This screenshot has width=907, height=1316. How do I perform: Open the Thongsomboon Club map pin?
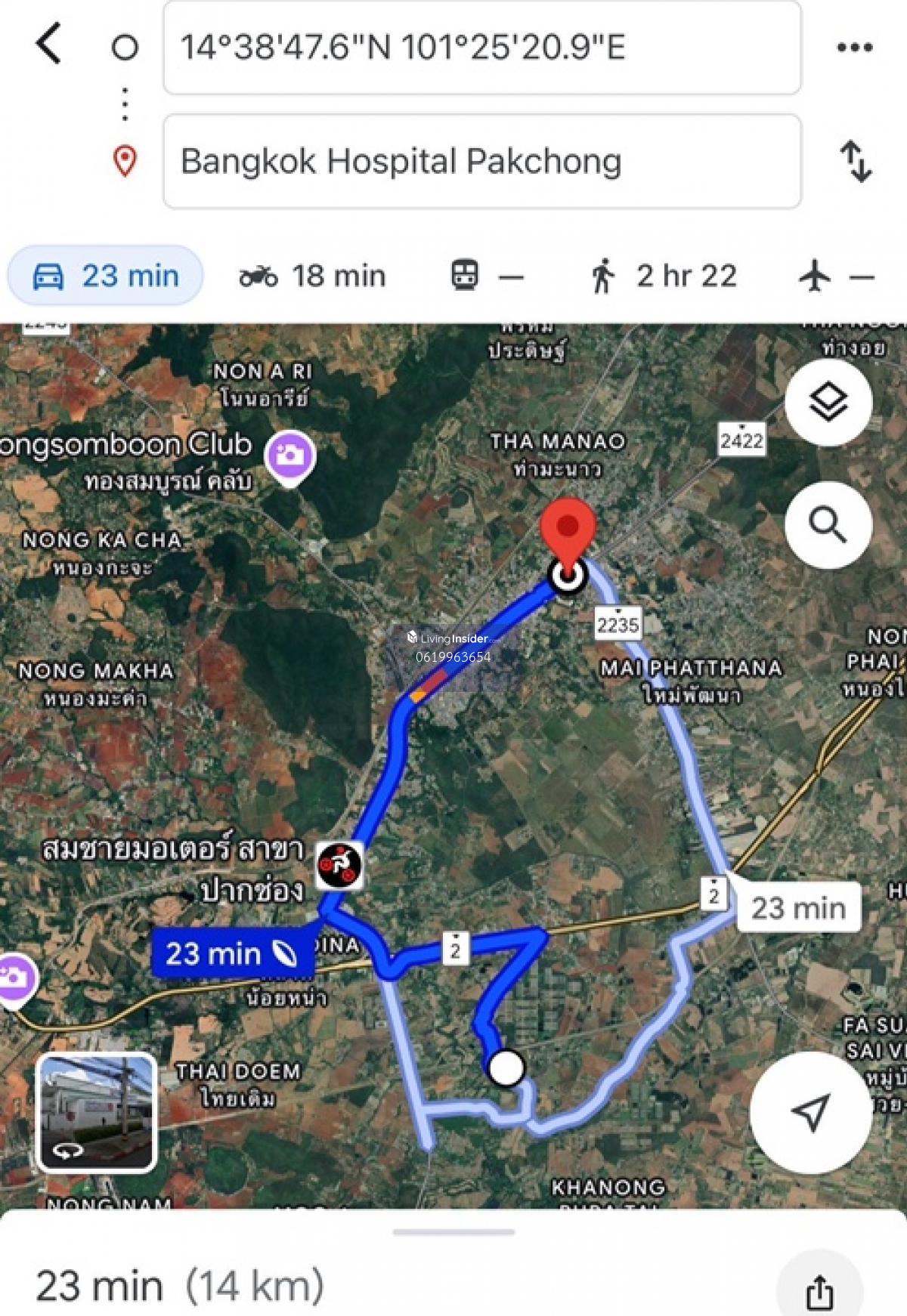click(x=290, y=455)
